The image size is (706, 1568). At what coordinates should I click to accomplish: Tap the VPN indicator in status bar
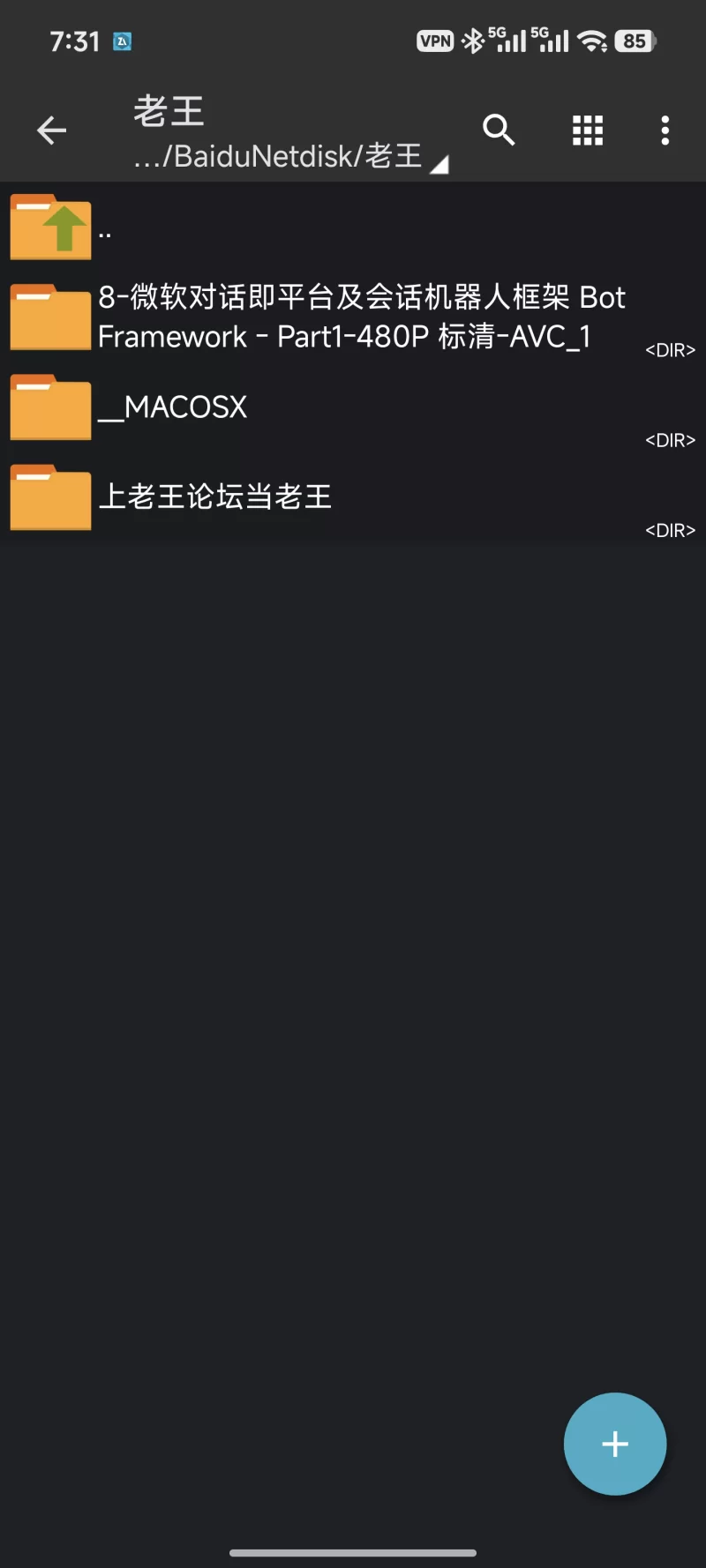(434, 41)
